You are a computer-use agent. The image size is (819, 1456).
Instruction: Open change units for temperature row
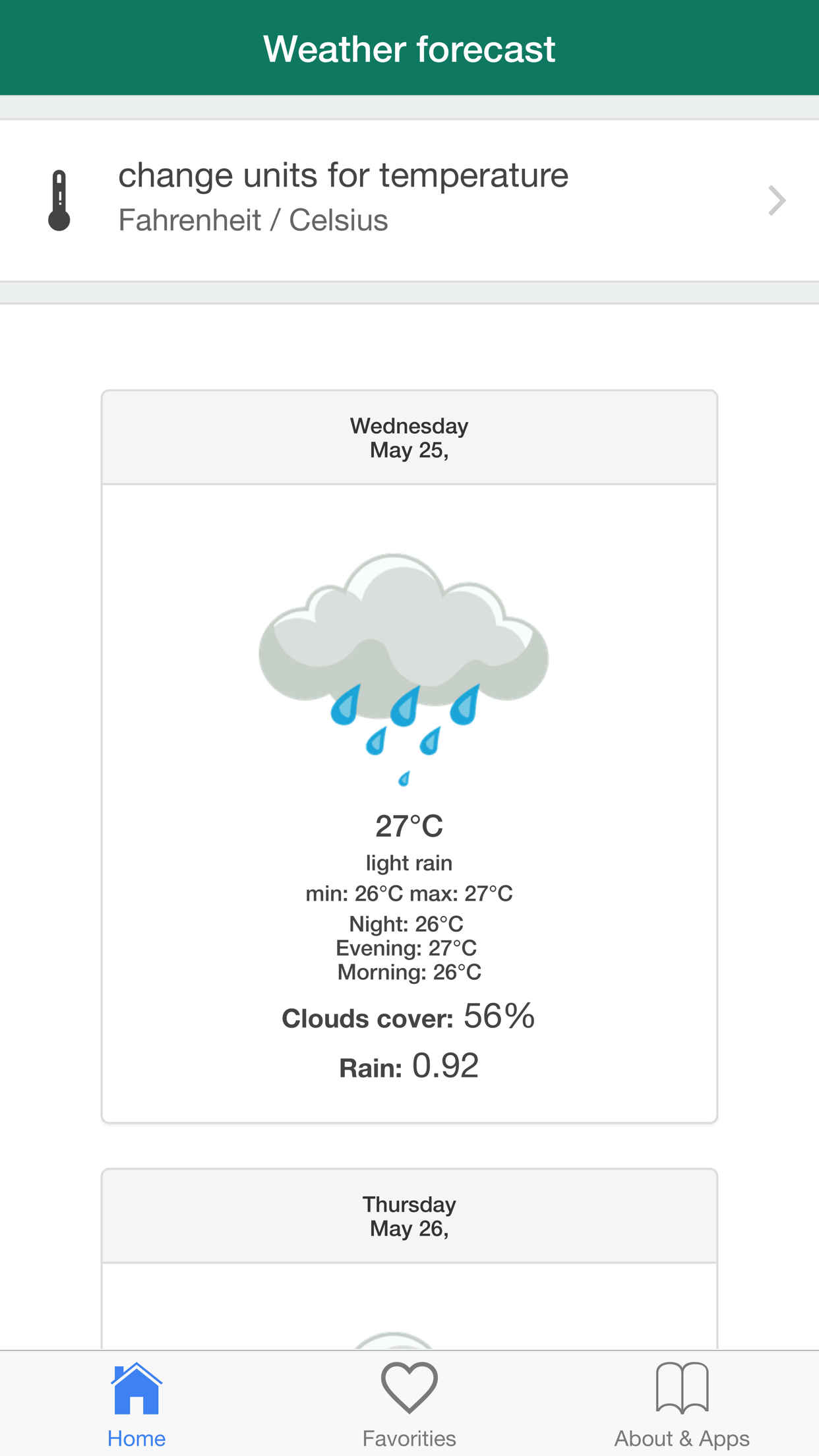(409, 200)
